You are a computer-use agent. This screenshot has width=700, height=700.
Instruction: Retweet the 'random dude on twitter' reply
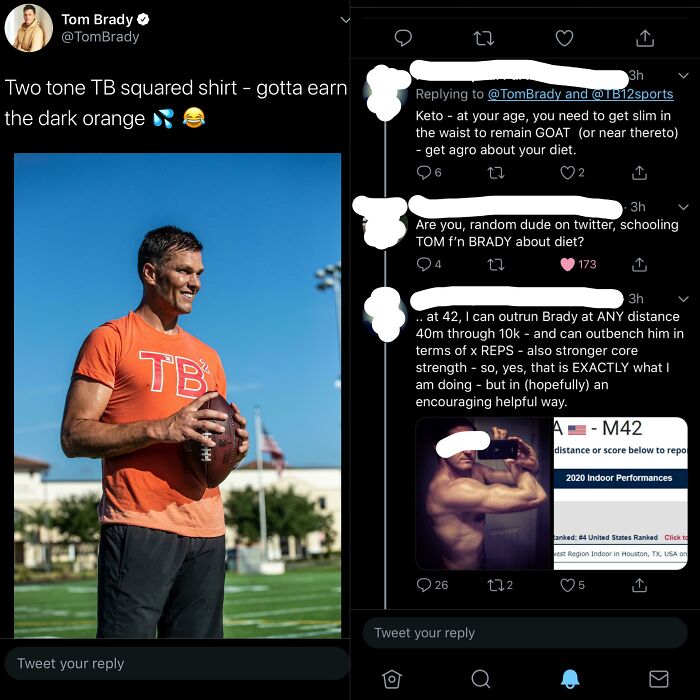(x=496, y=264)
